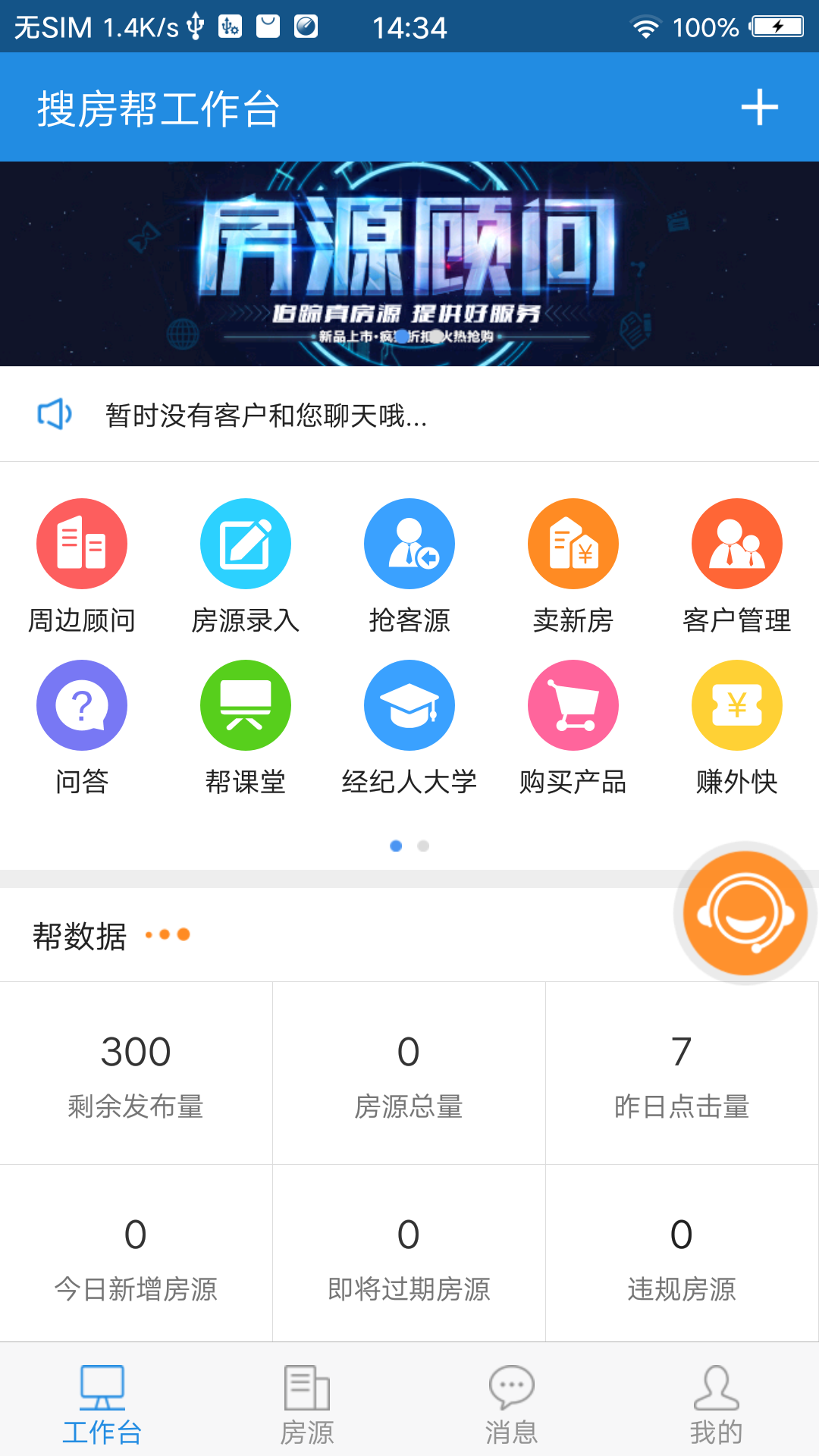Viewport: 819px width, 1456px height.
Task: Contact support via the orange headset button
Action: (745, 913)
